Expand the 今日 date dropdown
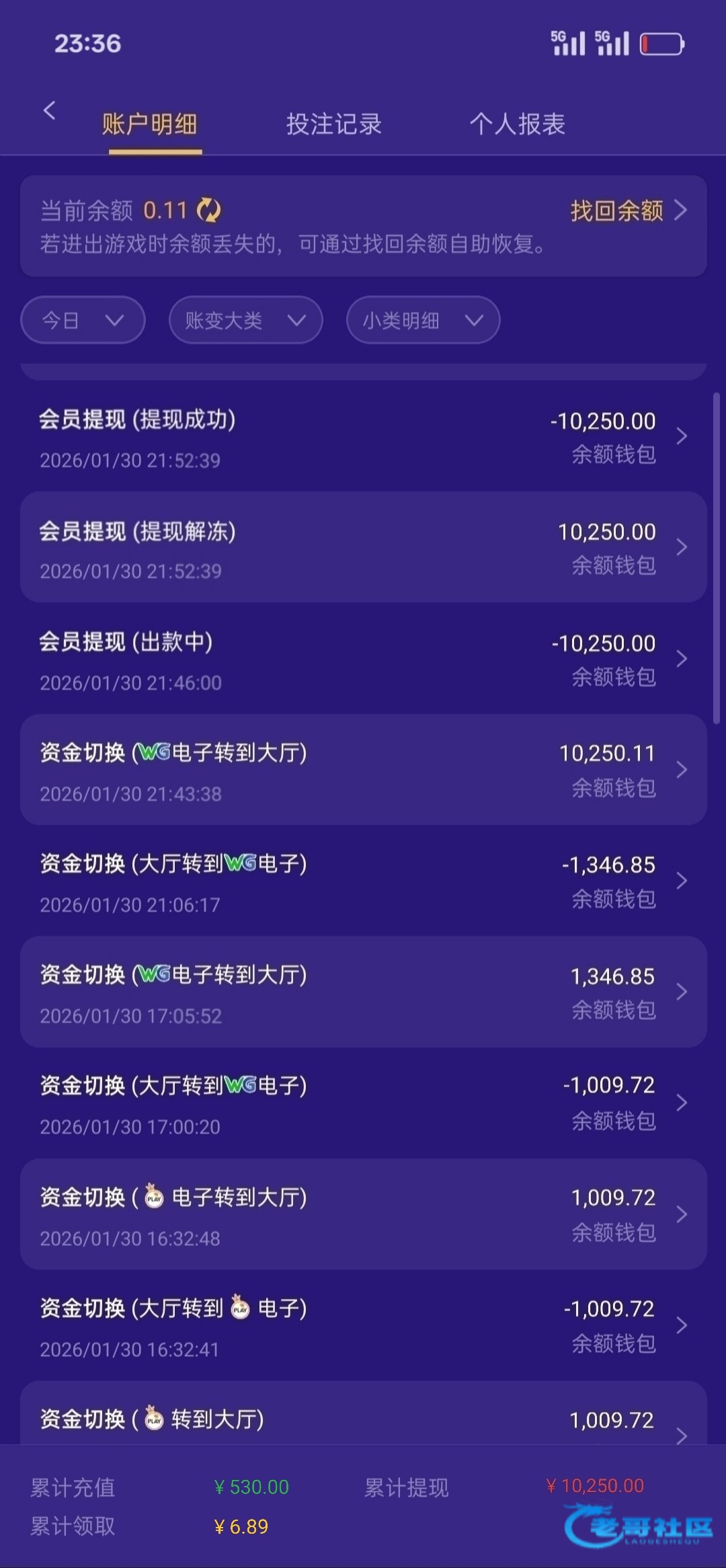Screen dimensions: 726x1568 83,320
